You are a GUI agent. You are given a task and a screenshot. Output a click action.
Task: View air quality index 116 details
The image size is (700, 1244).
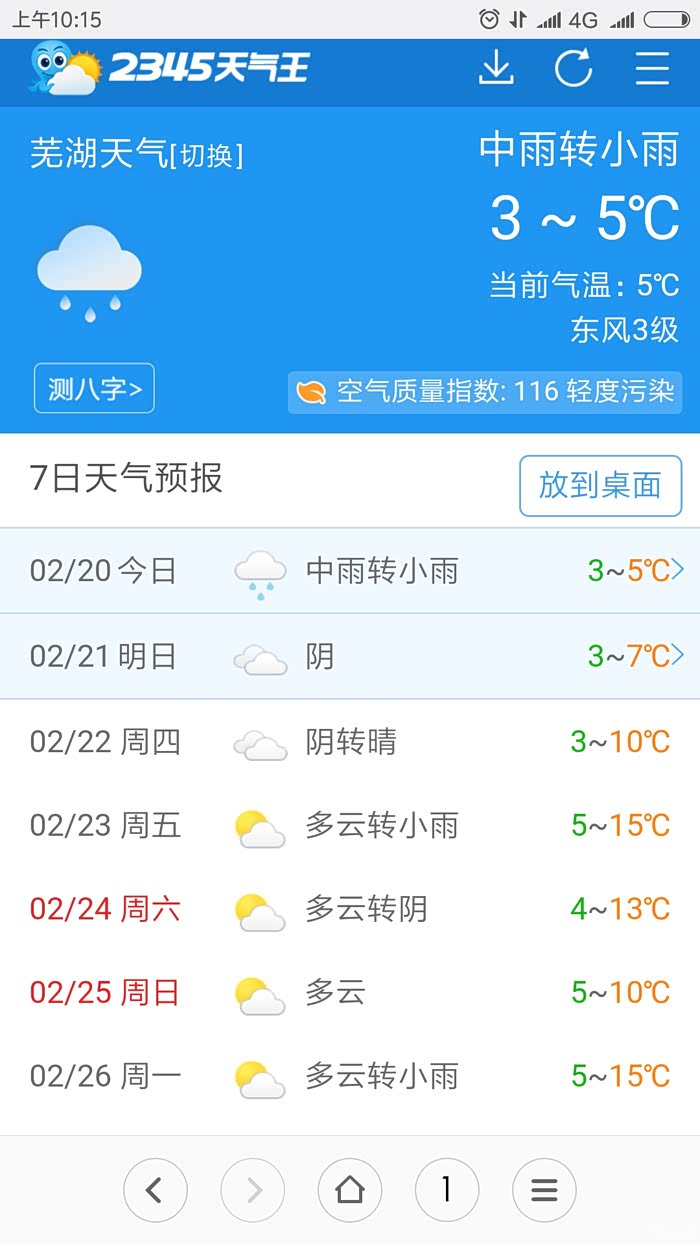485,391
